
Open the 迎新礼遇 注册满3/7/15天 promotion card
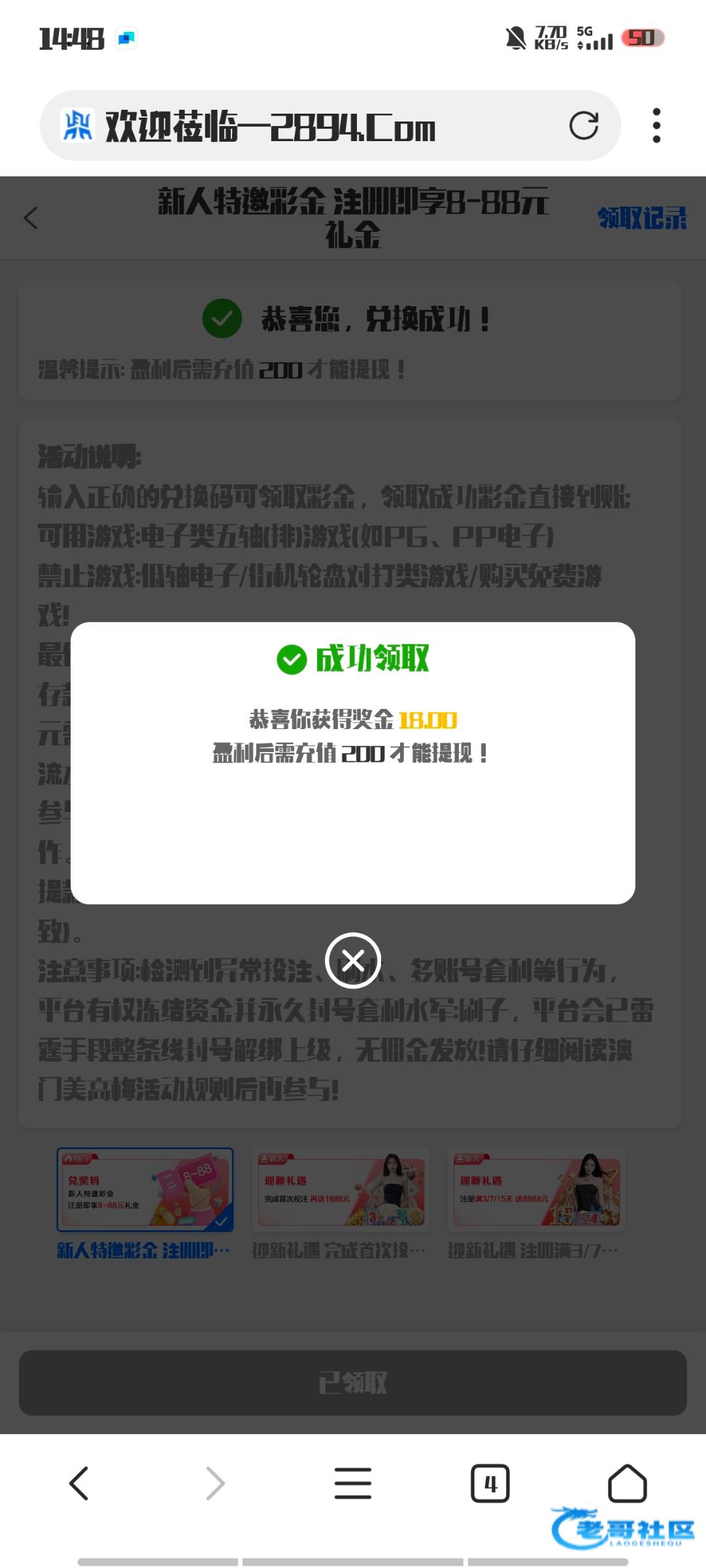pyautogui.click(x=536, y=1189)
